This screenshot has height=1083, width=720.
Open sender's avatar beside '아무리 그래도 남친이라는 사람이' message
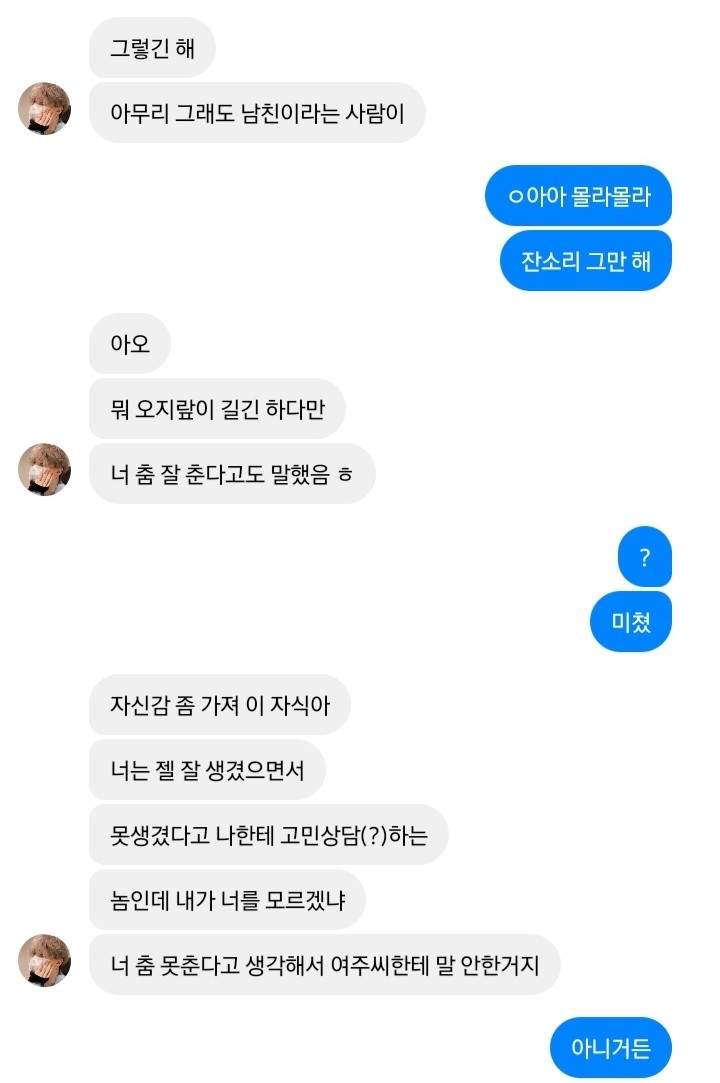(44, 109)
